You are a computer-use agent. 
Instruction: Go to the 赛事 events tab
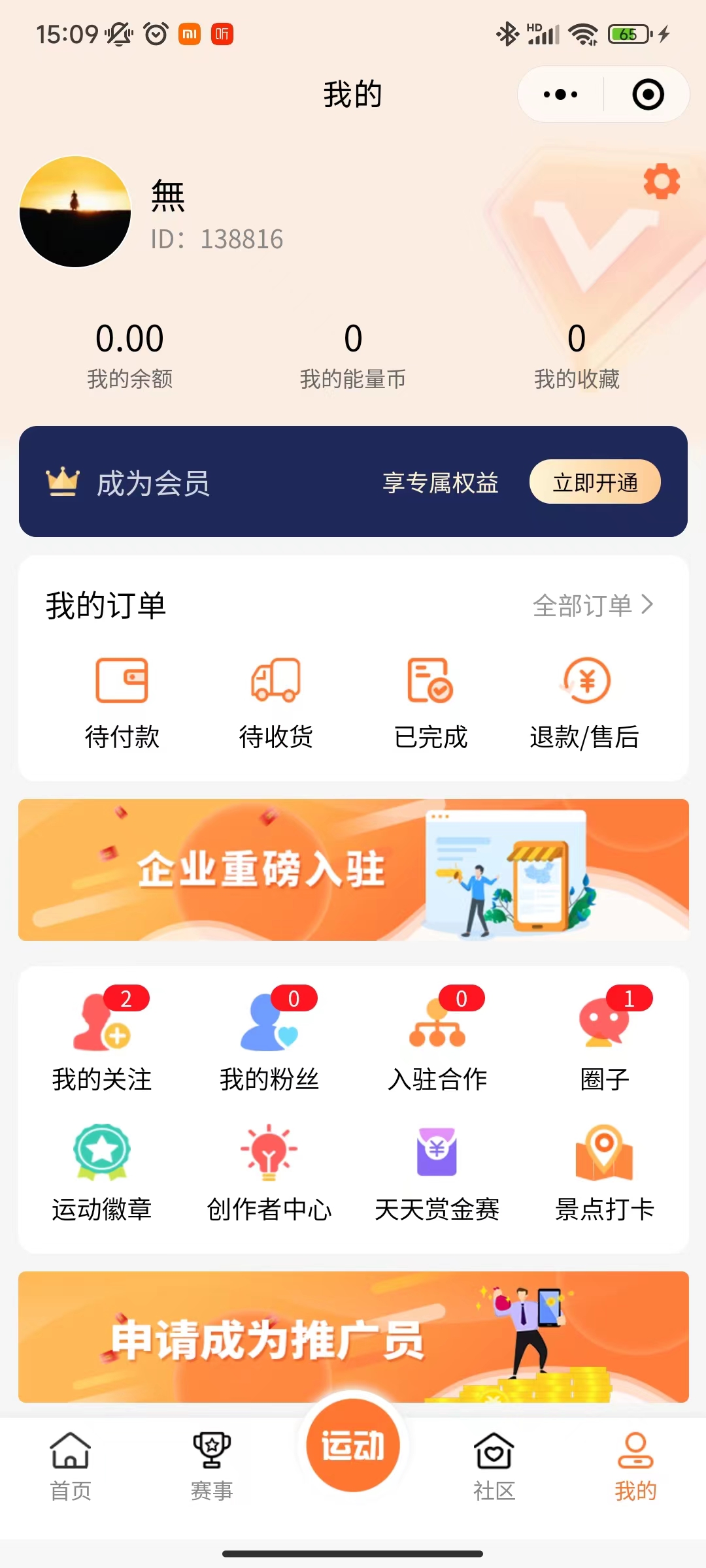(212, 1467)
